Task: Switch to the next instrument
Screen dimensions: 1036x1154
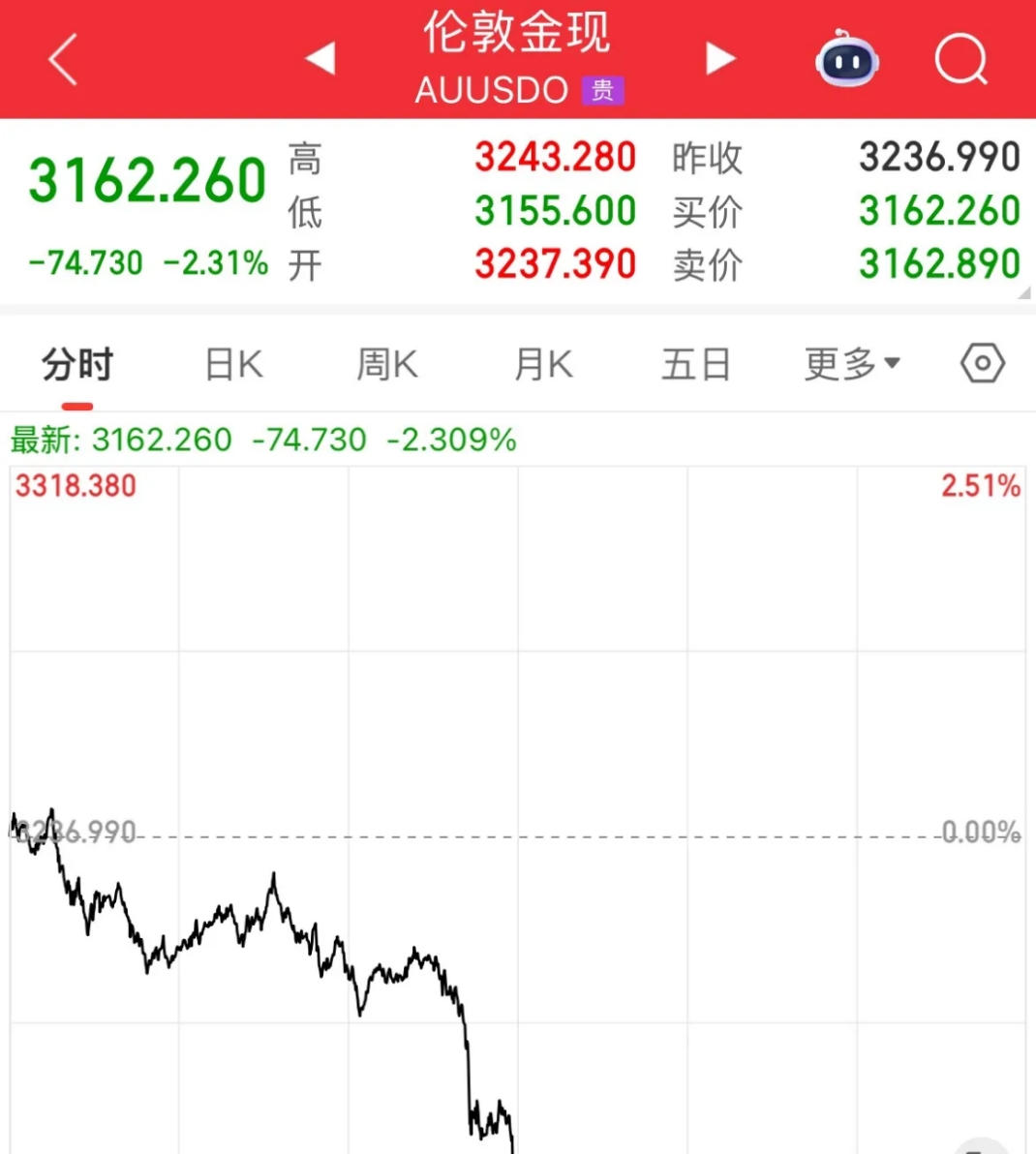Action: [719, 58]
